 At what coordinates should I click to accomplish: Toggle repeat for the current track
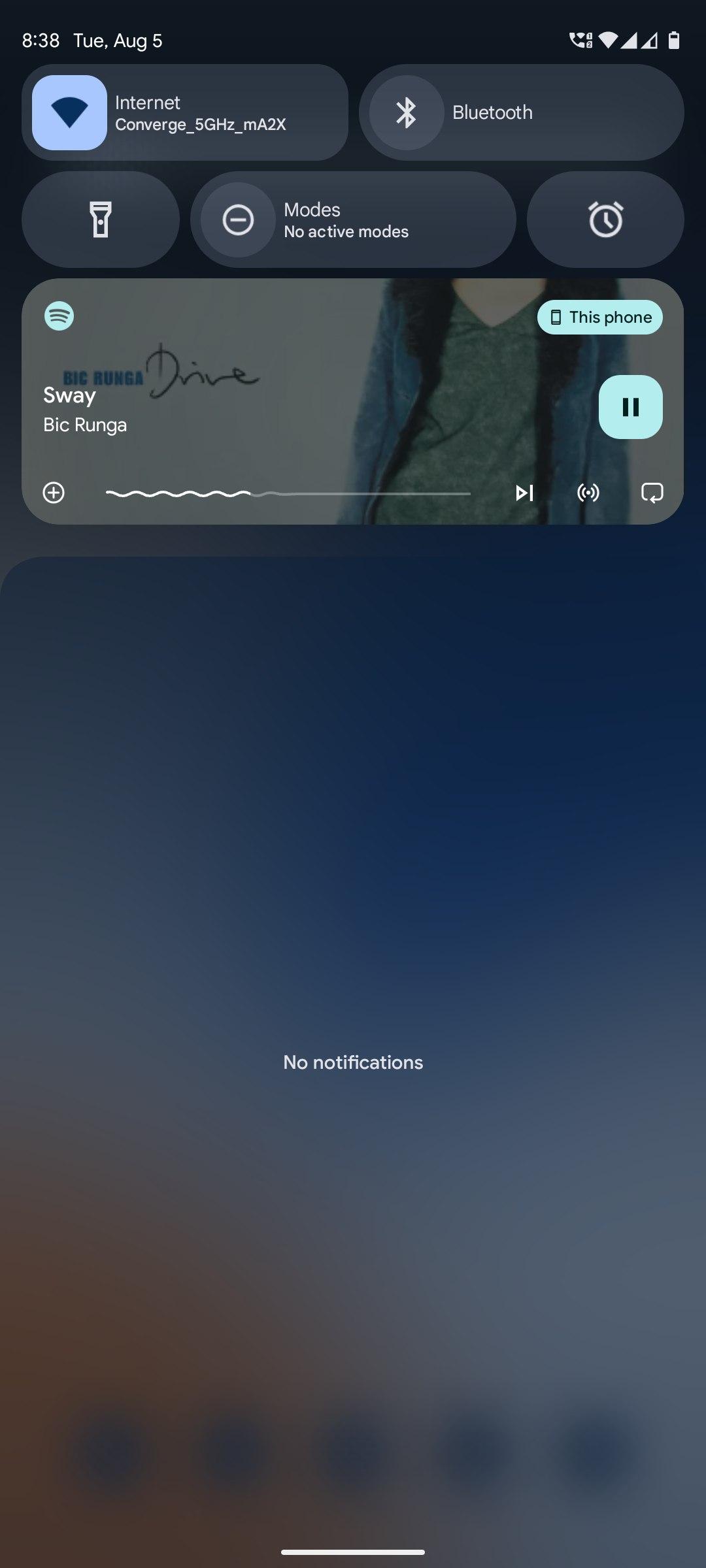pos(652,493)
